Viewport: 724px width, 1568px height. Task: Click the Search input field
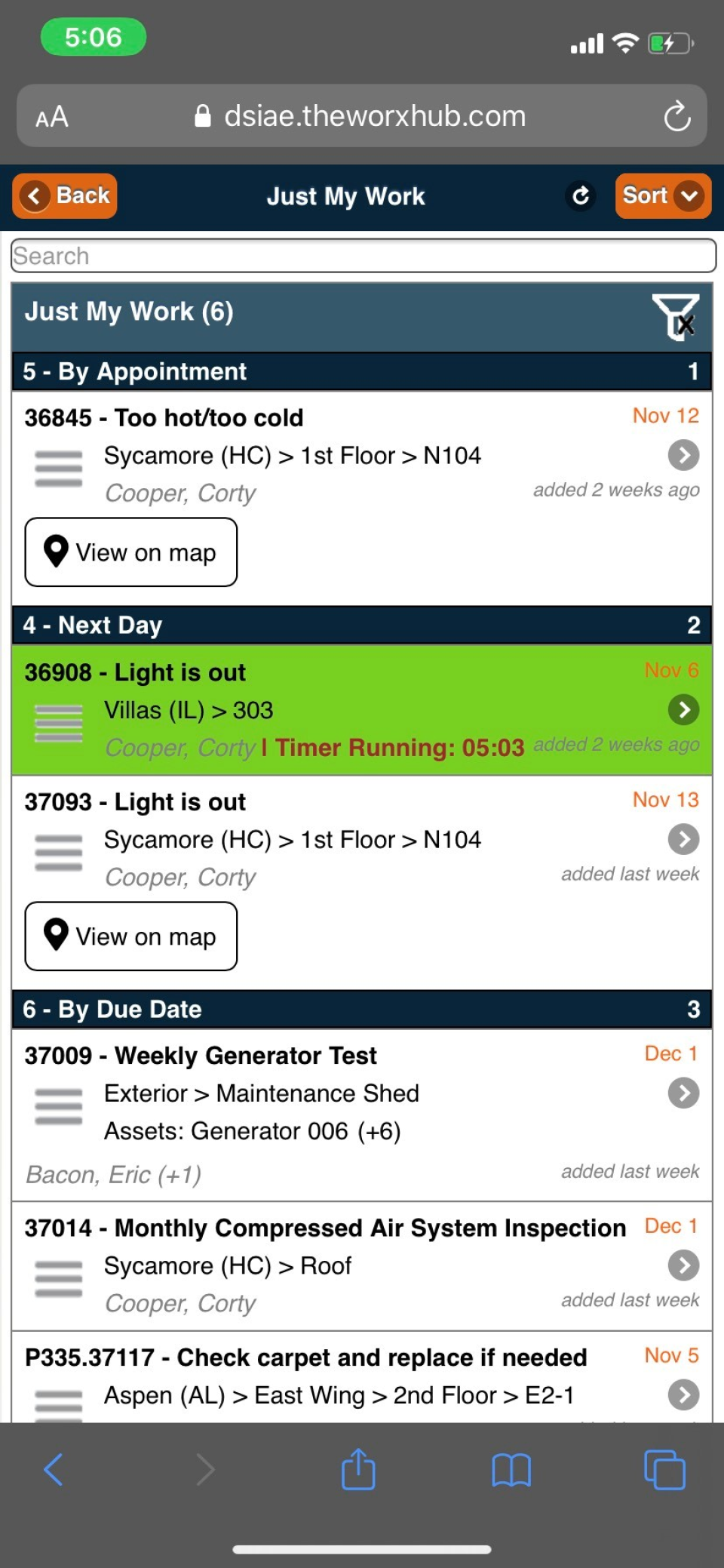click(x=362, y=256)
